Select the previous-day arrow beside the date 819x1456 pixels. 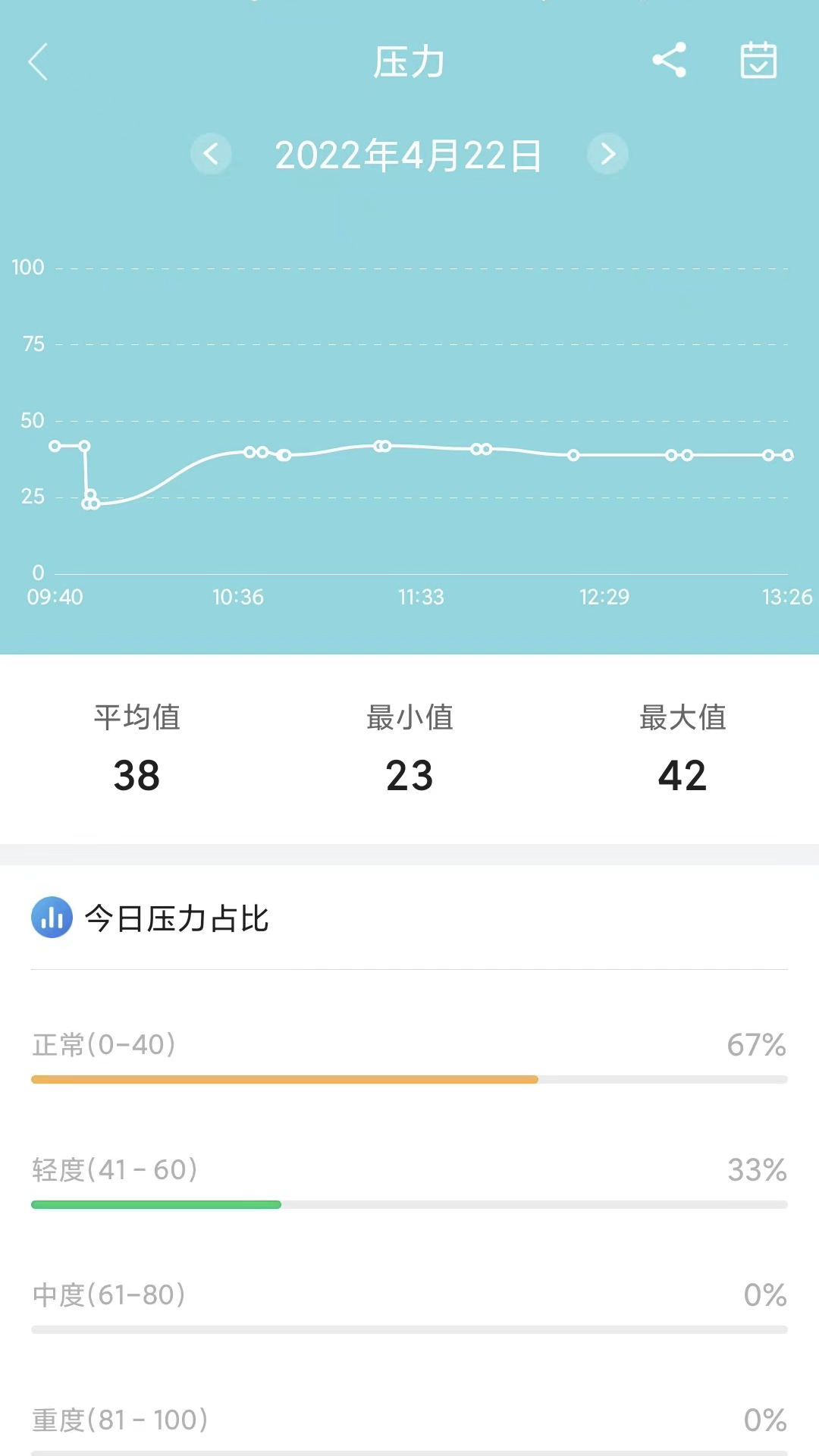212,154
